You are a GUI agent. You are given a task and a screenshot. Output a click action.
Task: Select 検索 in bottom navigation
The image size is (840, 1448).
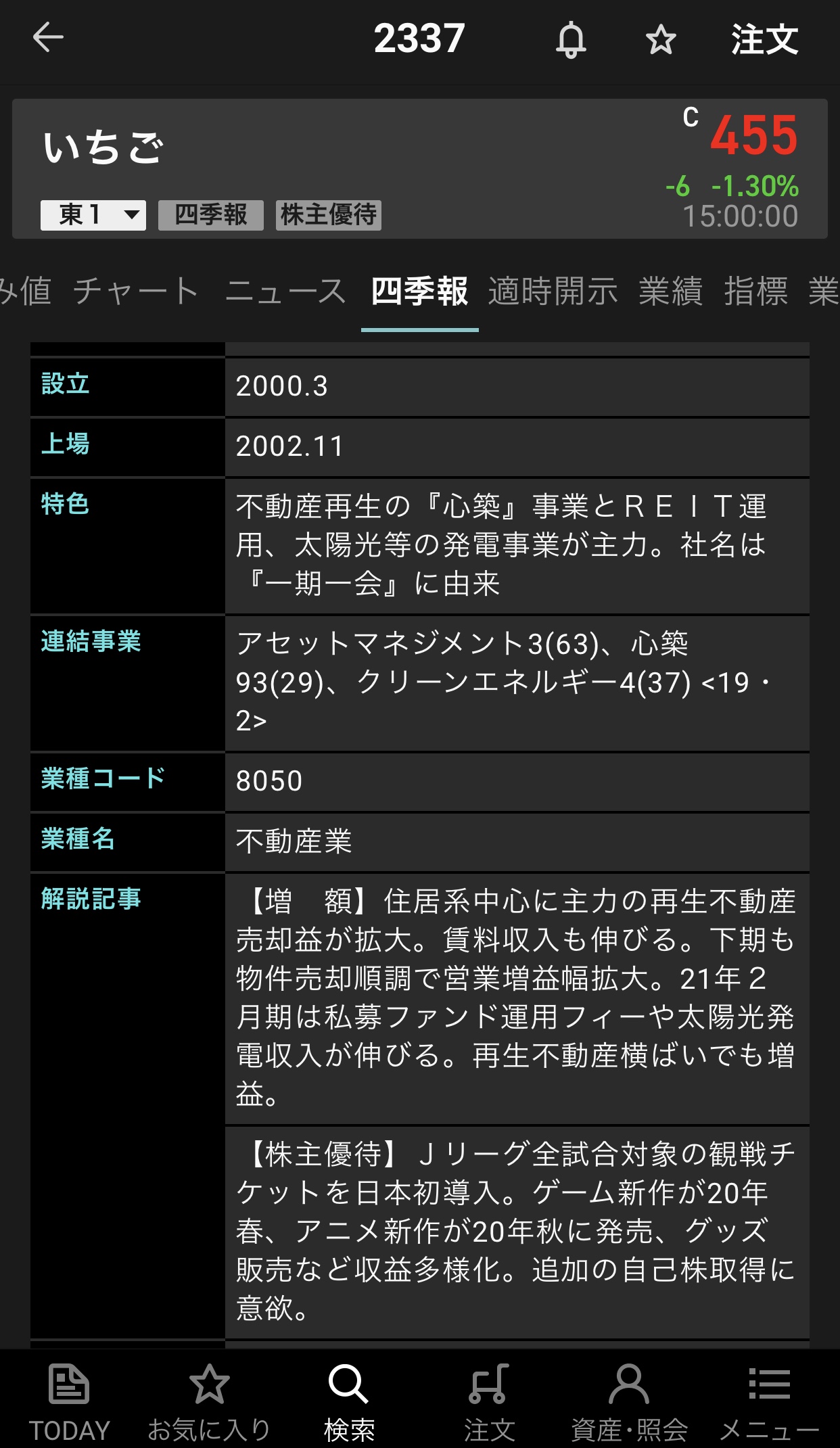point(349,1402)
